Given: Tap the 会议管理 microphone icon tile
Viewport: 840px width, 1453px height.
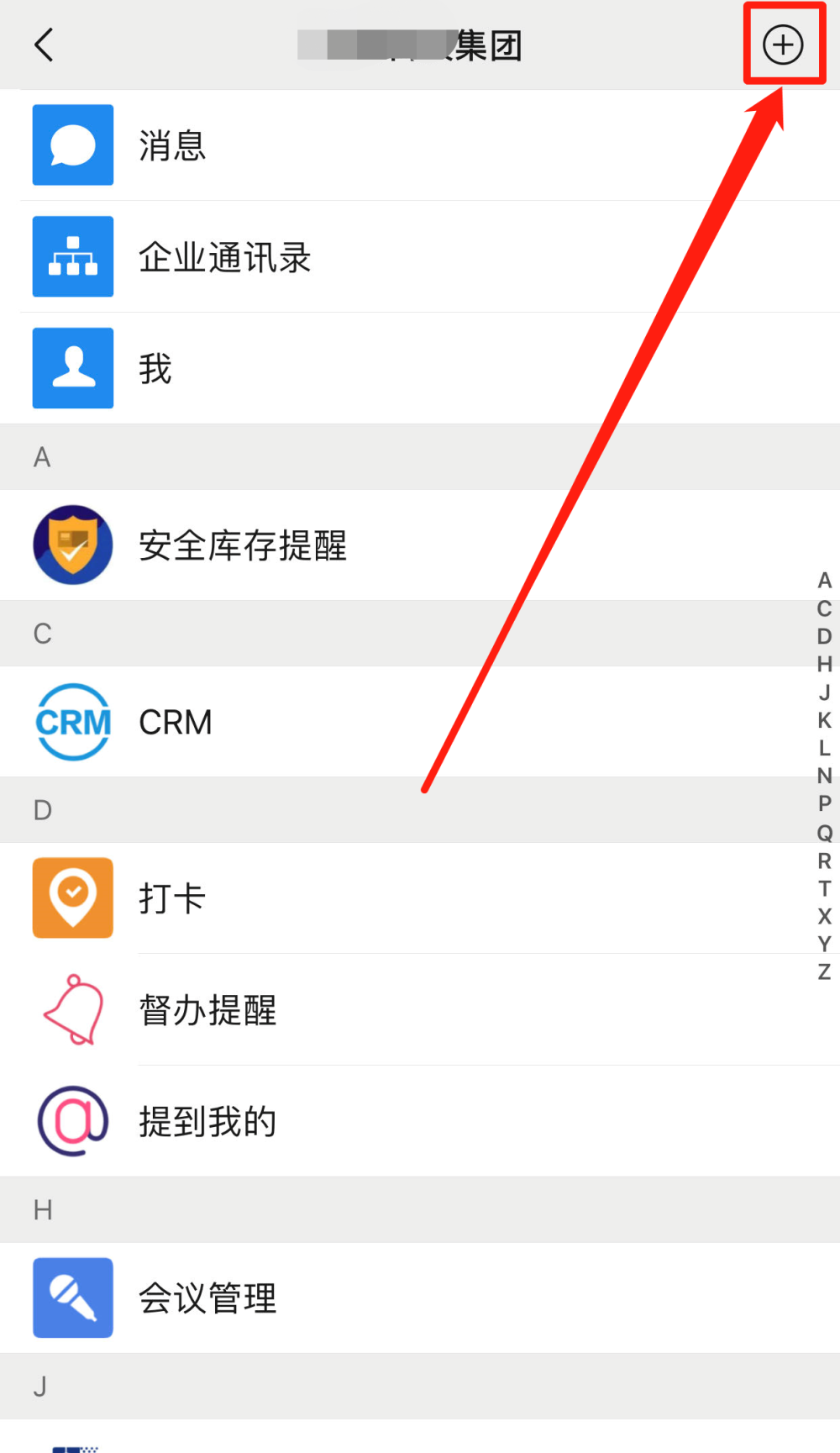Looking at the screenshot, I should click(x=72, y=1298).
